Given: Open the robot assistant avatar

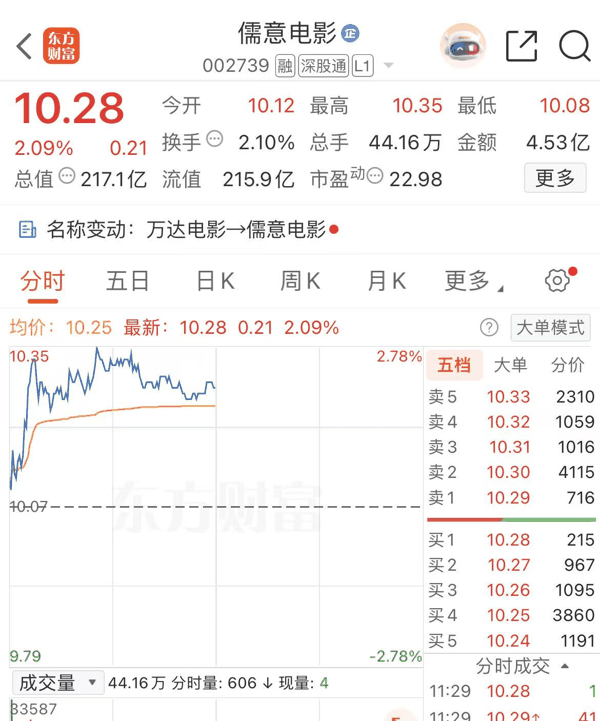Looking at the screenshot, I should [463, 46].
